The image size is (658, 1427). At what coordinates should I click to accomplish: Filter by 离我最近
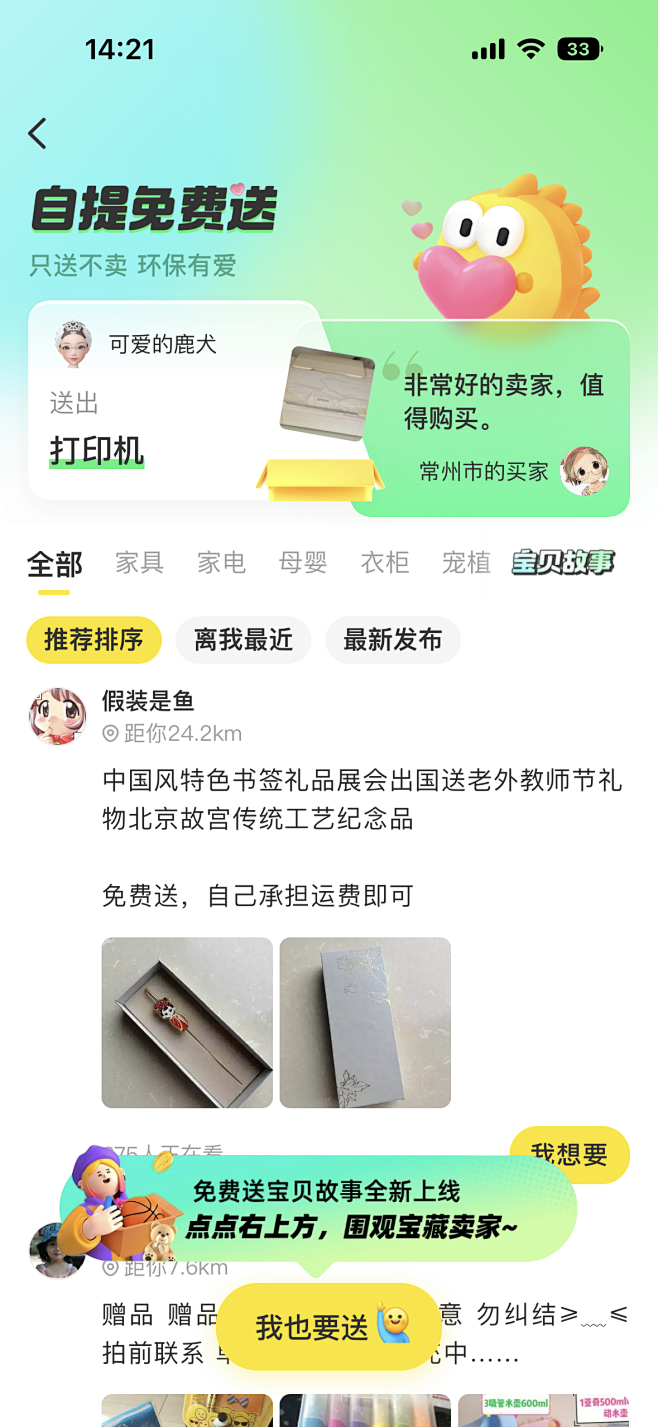(x=243, y=640)
